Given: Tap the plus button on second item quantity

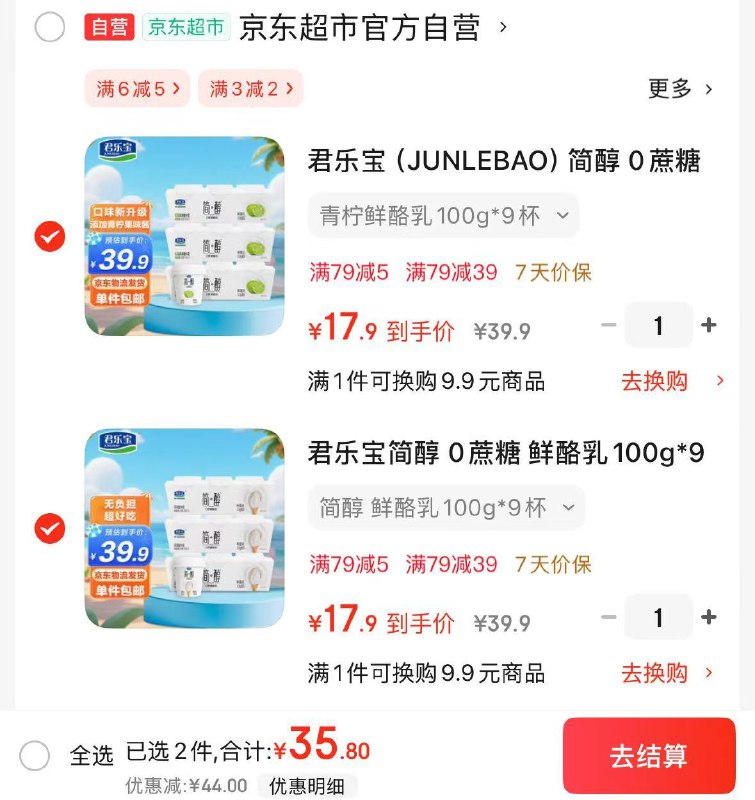Looking at the screenshot, I should (709, 617).
